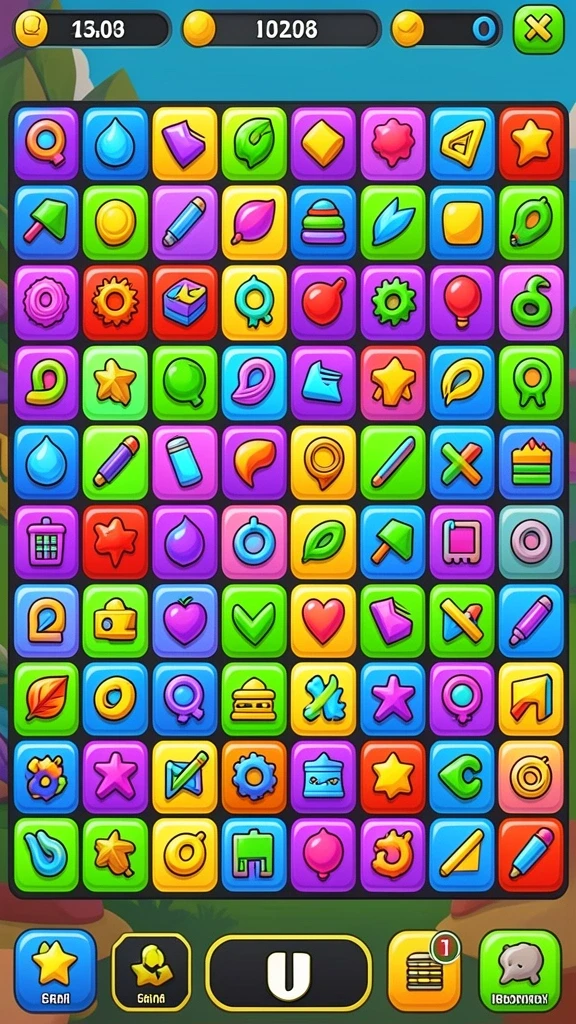576x1024 pixels.
Task: Open the dark button with the yellow figure
Action: [x=152, y=972]
